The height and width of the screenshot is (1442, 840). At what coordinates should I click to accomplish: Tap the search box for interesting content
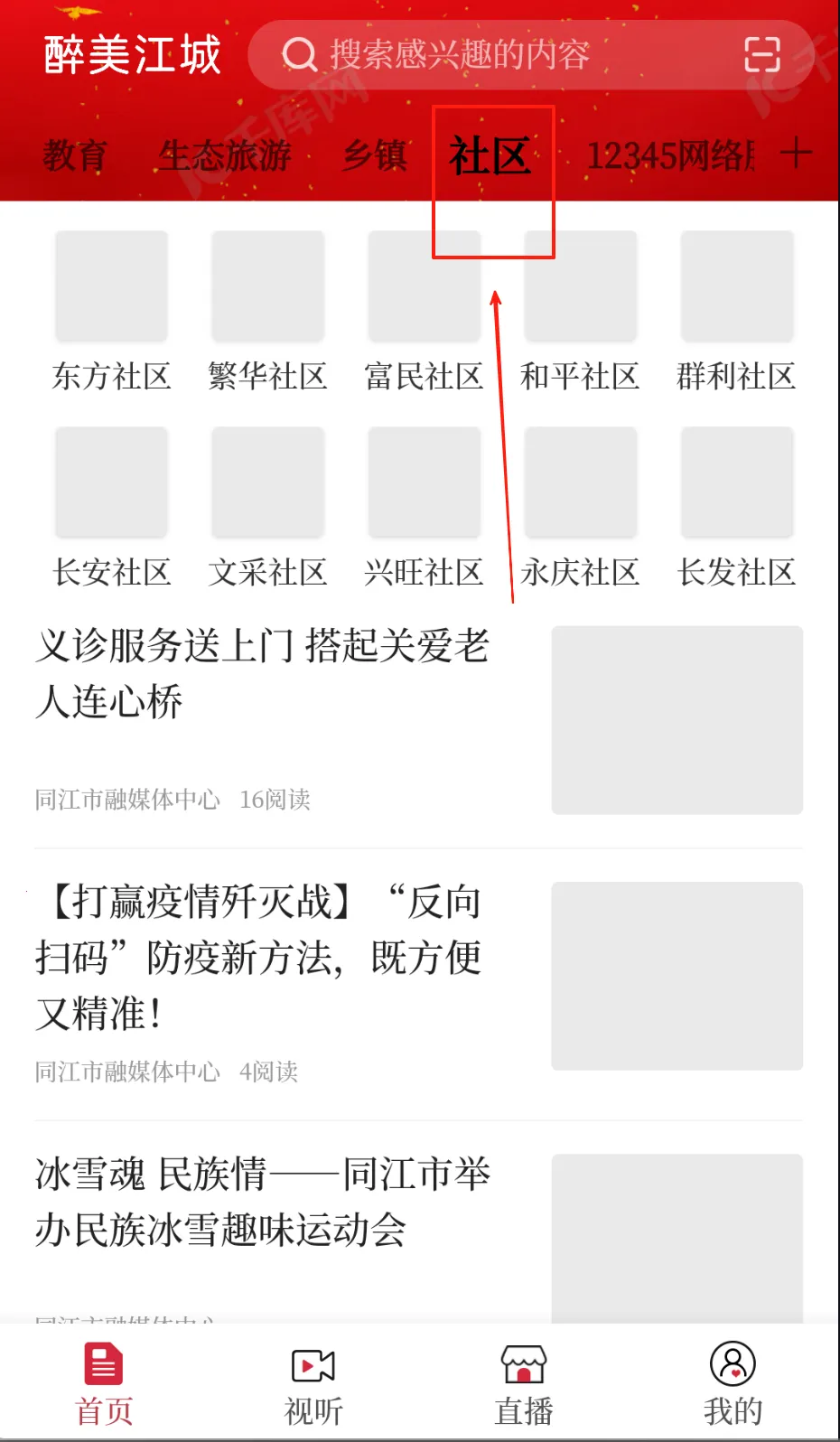tap(488, 55)
